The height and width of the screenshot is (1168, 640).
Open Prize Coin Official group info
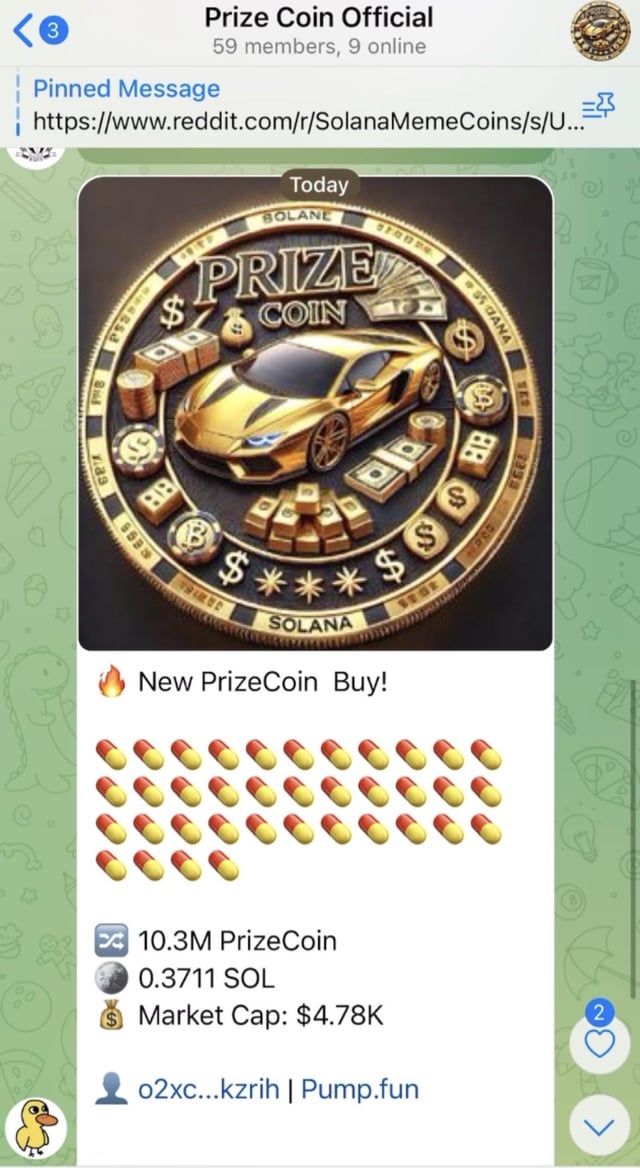click(x=319, y=31)
